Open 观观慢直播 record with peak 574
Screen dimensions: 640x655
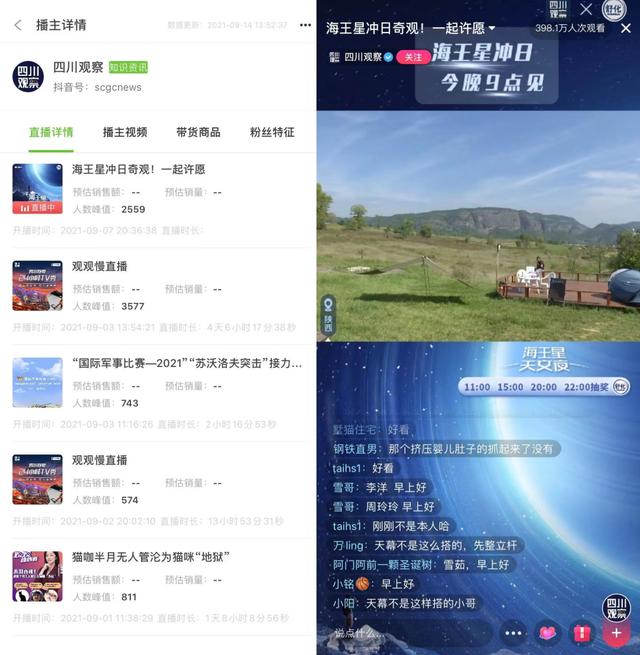tap(160, 481)
